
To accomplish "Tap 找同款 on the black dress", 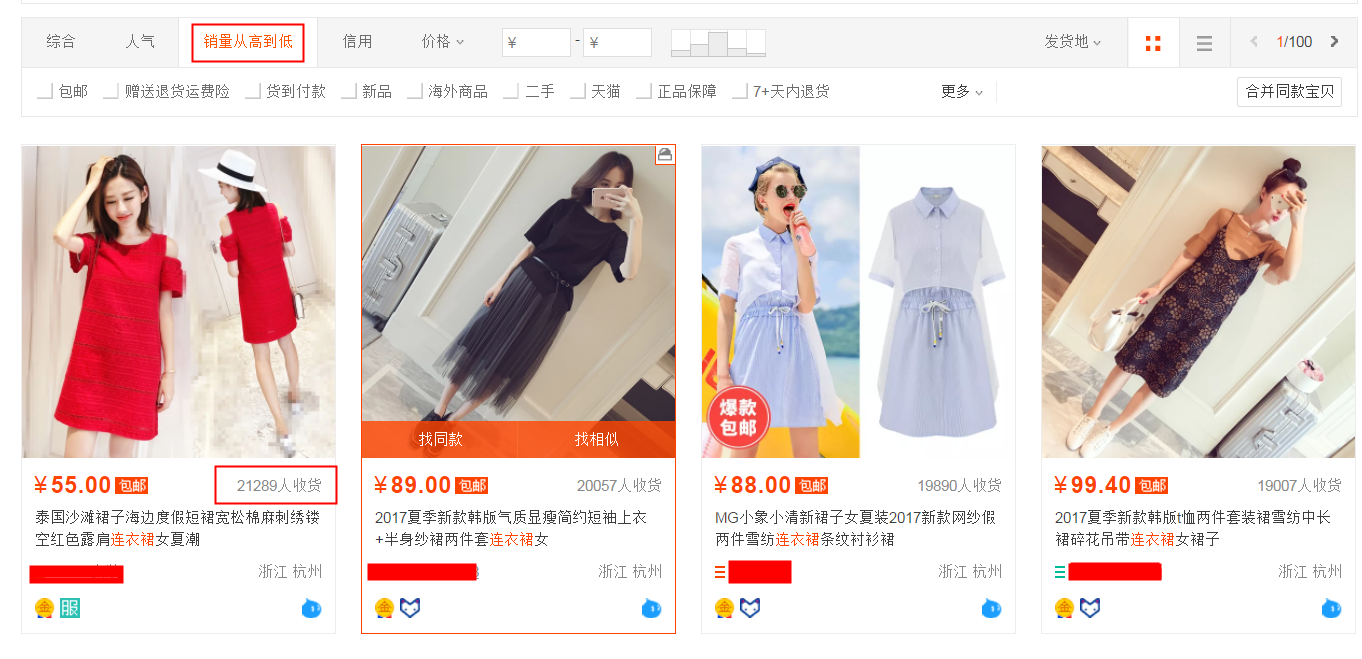I will [440, 439].
